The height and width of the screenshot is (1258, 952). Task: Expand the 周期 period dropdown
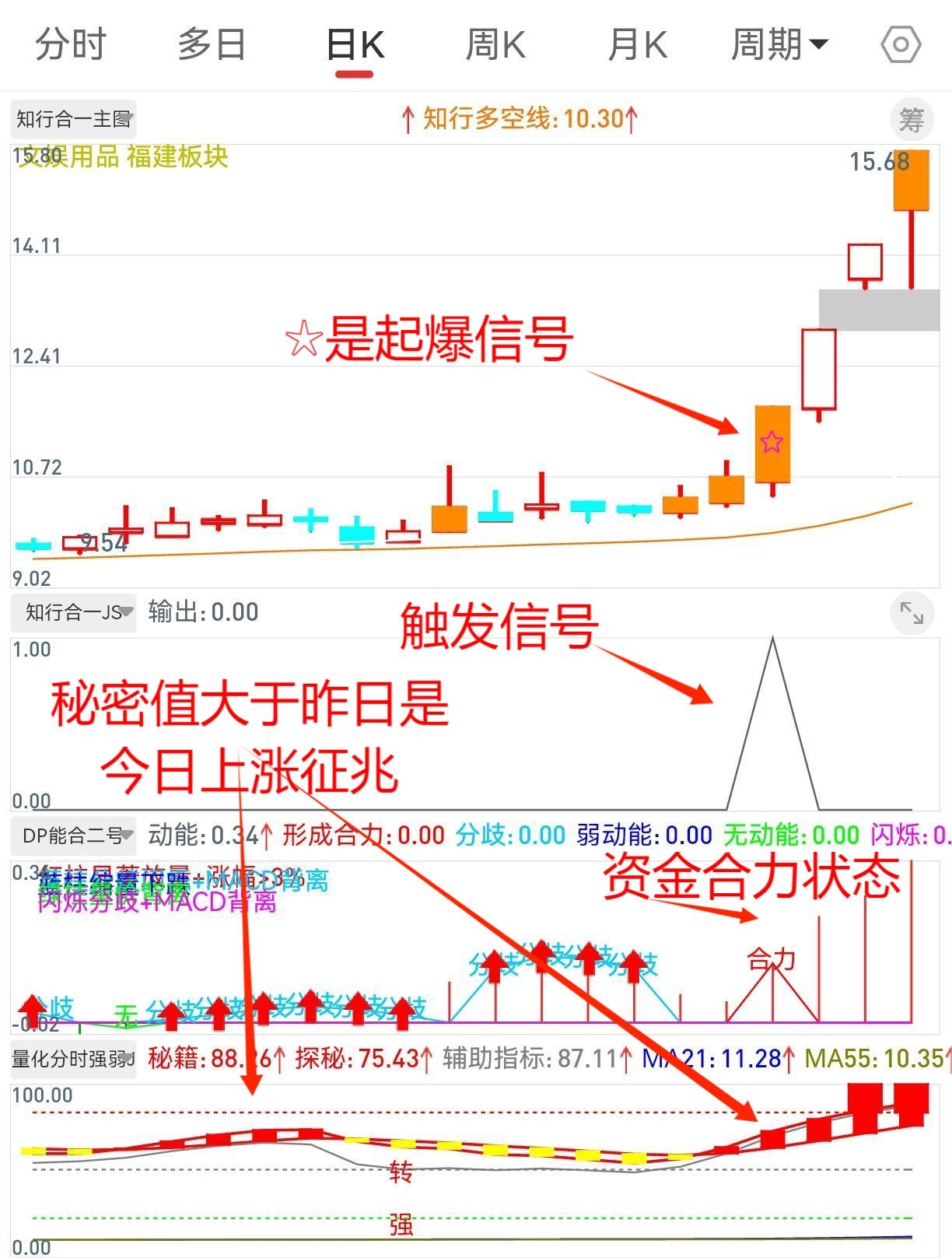779,44
